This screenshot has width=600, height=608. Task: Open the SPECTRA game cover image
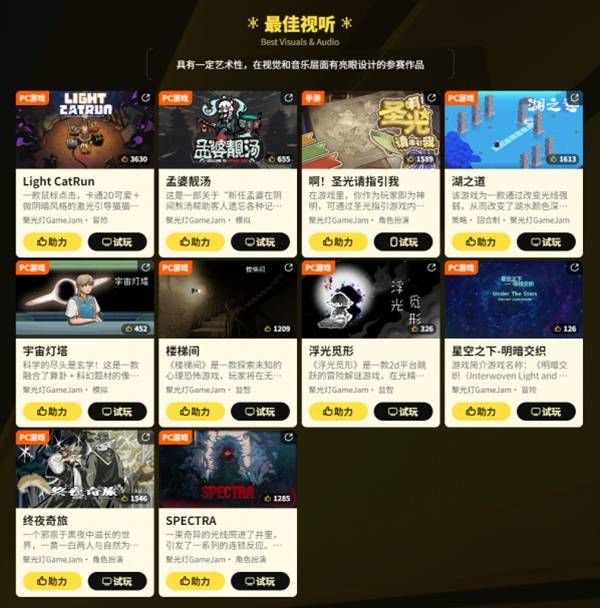tap(227, 468)
